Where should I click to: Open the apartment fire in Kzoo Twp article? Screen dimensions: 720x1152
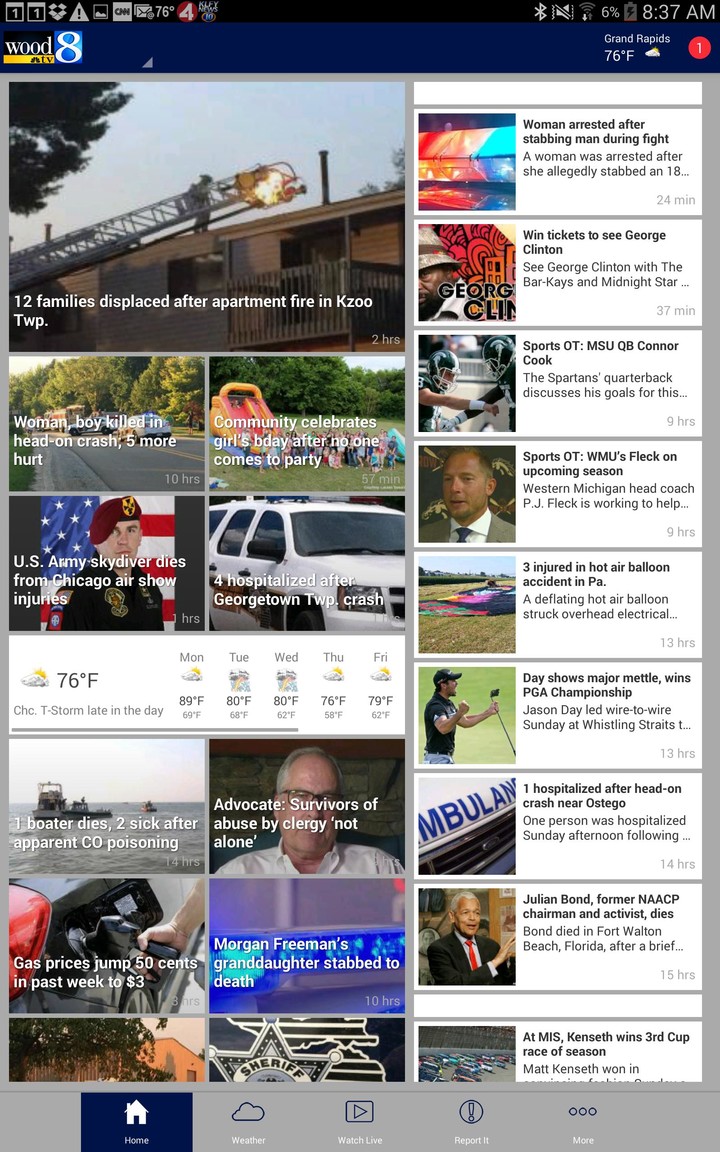coord(206,217)
